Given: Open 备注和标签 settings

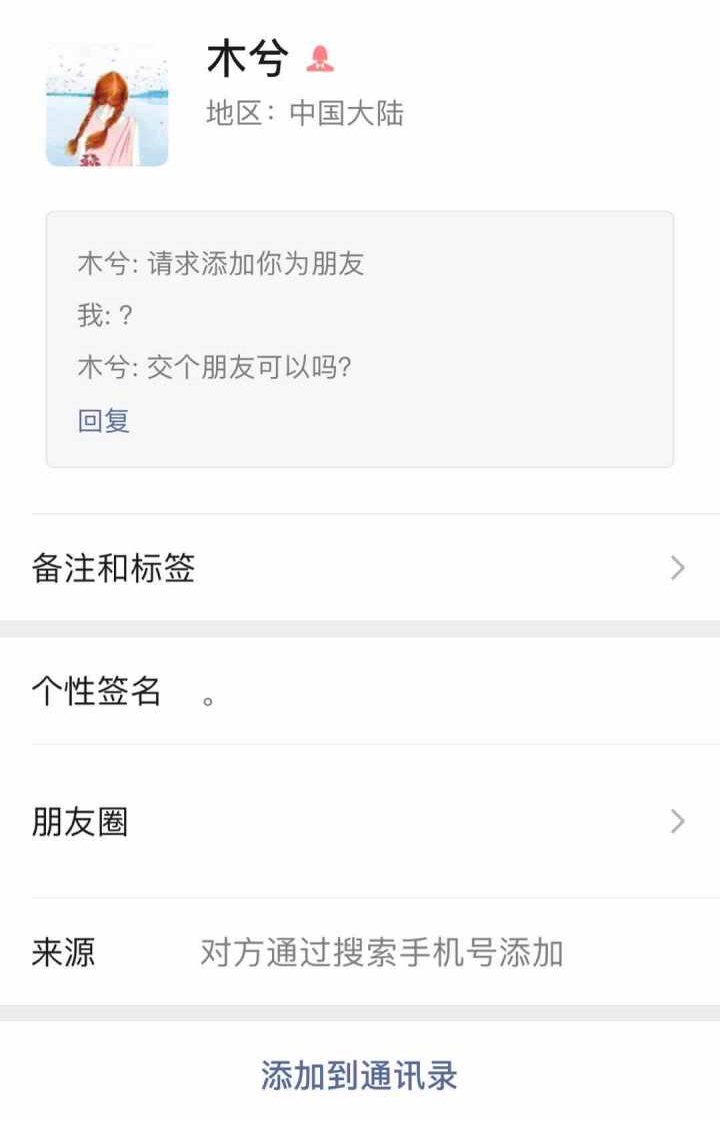Looking at the screenshot, I should (360, 568).
